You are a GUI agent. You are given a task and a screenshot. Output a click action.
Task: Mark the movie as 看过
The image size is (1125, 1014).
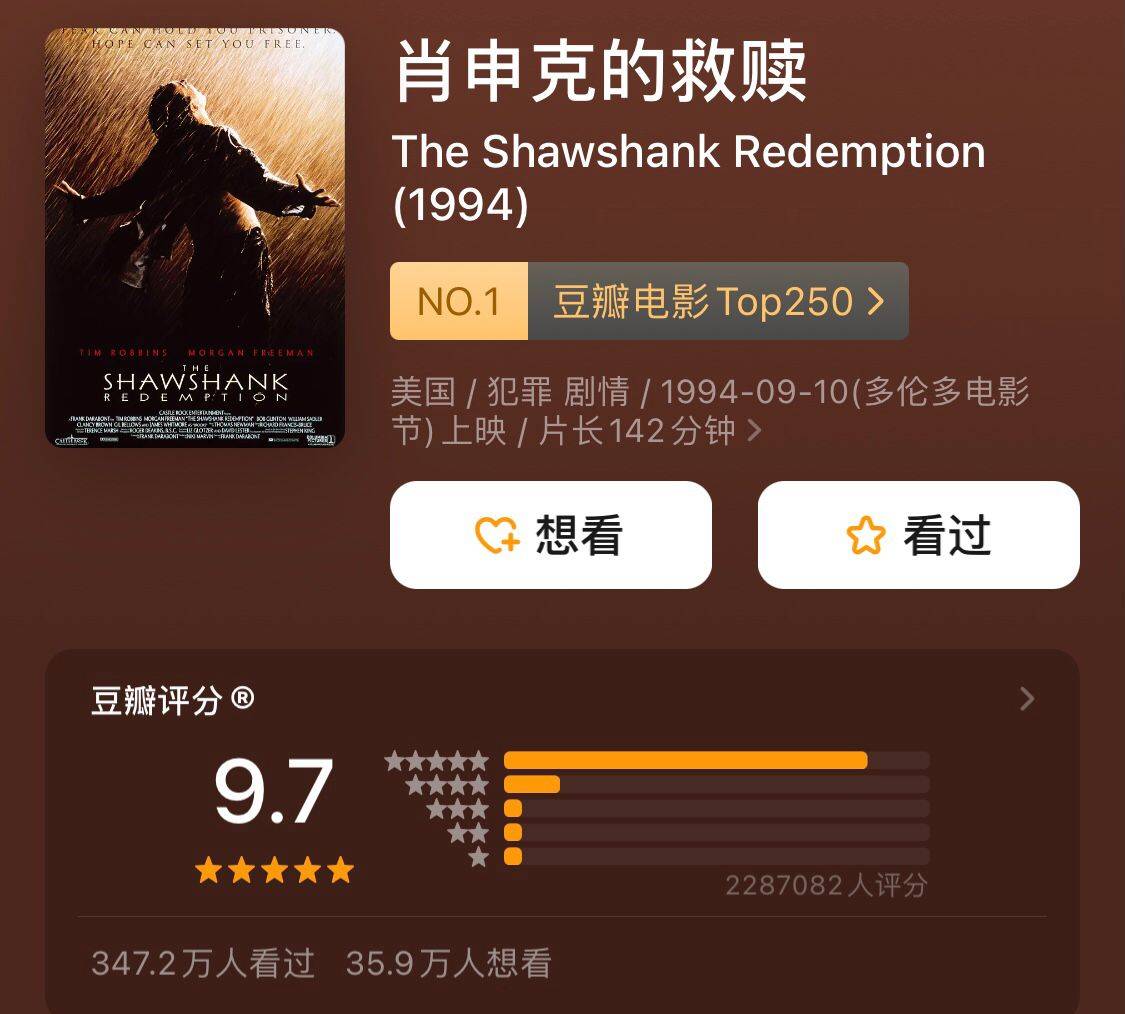pyautogui.click(x=918, y=535)
